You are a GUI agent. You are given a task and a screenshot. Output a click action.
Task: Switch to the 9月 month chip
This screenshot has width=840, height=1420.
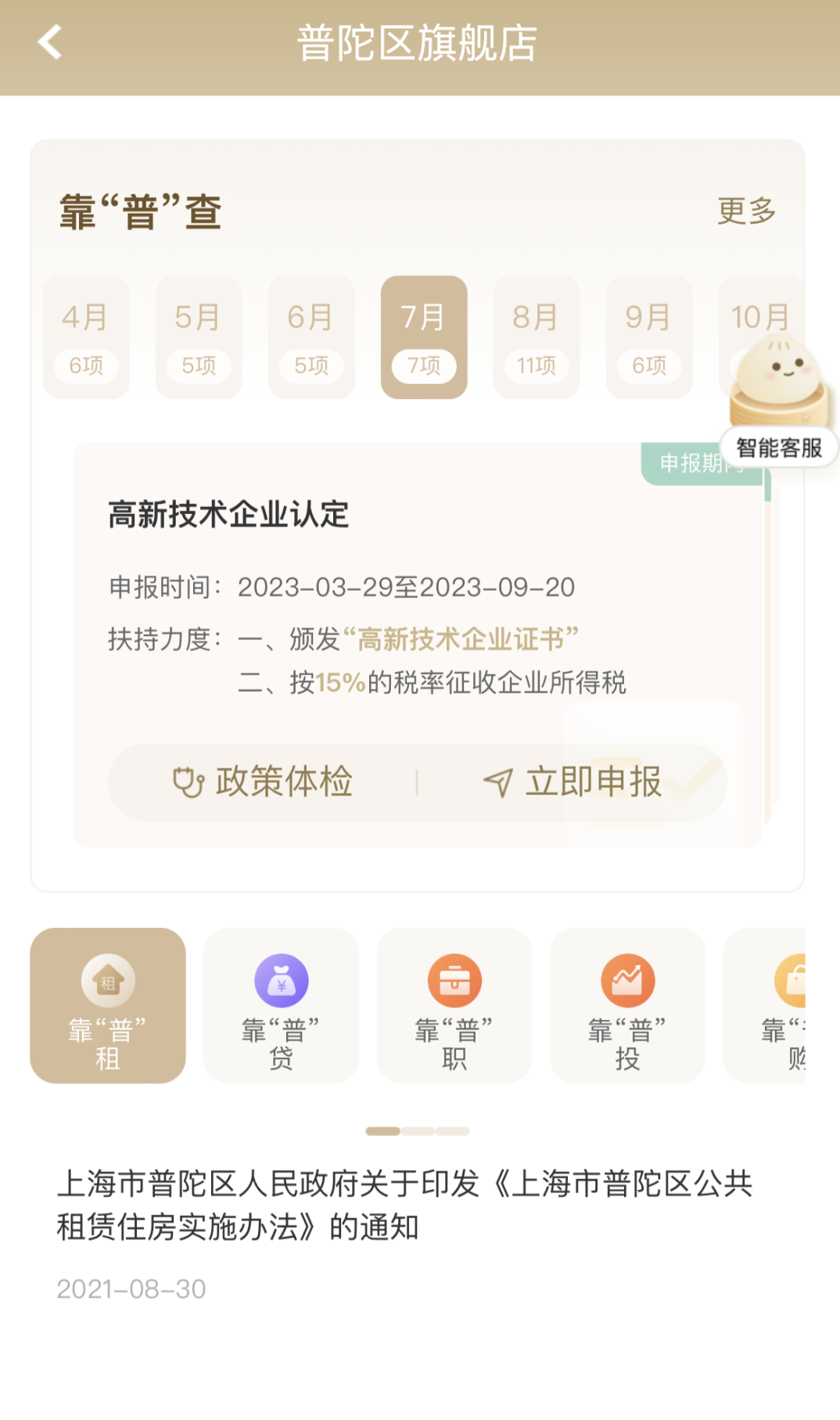[649, 337]
